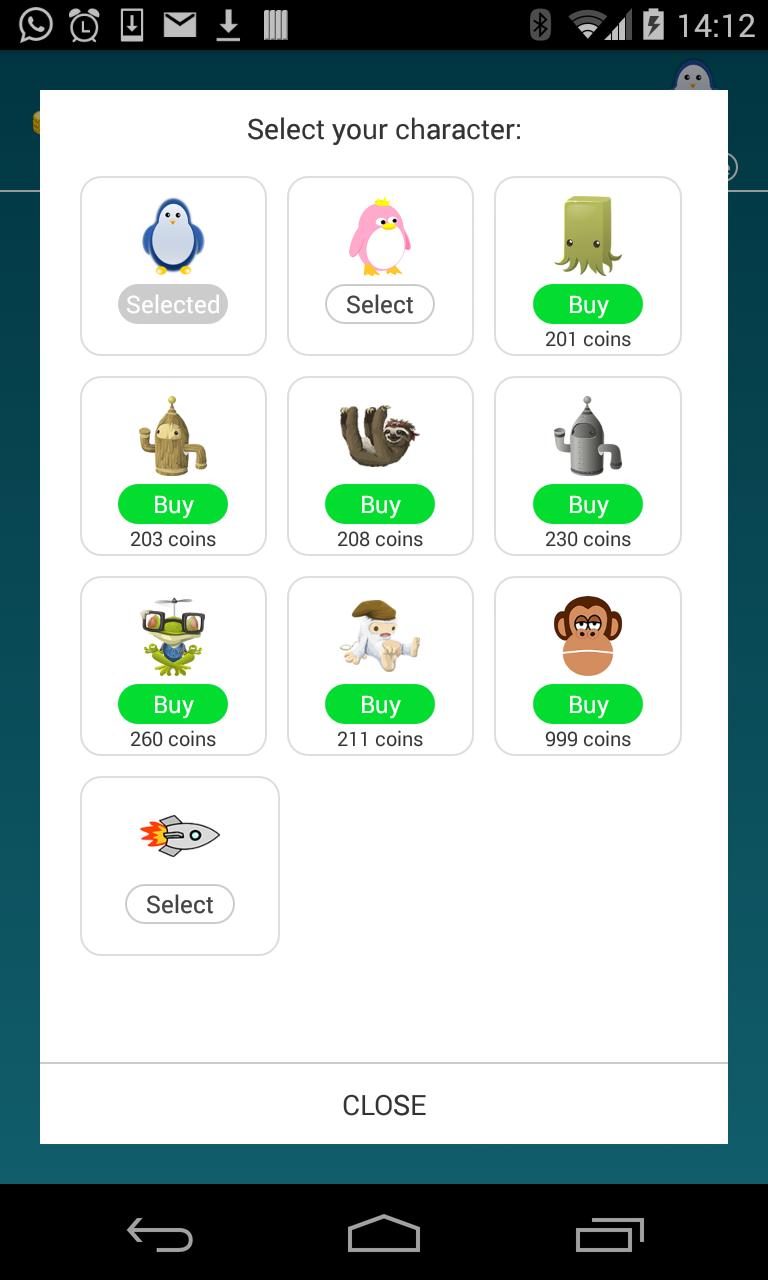Click the green squid character icon
This screenshot has width=768, height=1280.
coord(587,234)
